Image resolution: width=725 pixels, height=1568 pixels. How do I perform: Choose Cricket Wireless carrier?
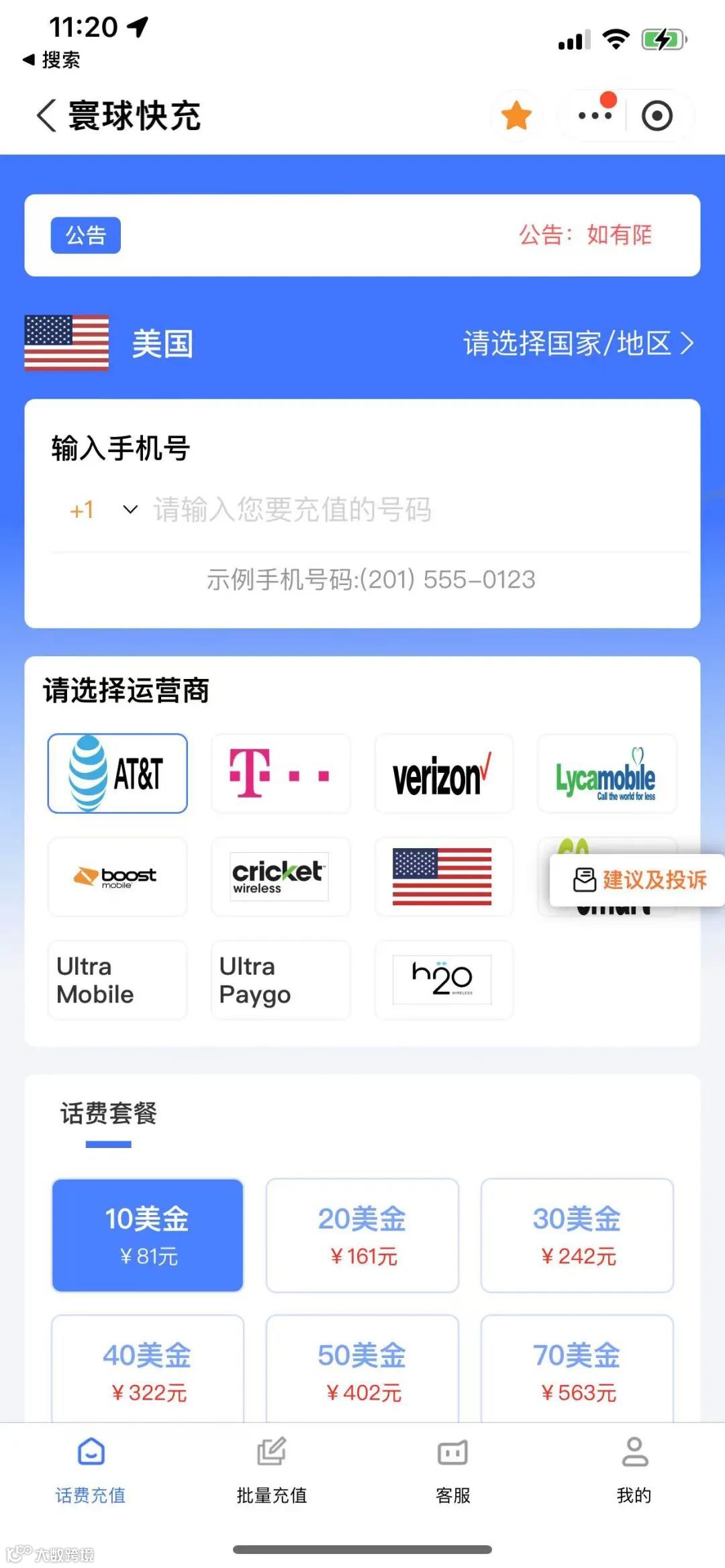coord(281,876)
